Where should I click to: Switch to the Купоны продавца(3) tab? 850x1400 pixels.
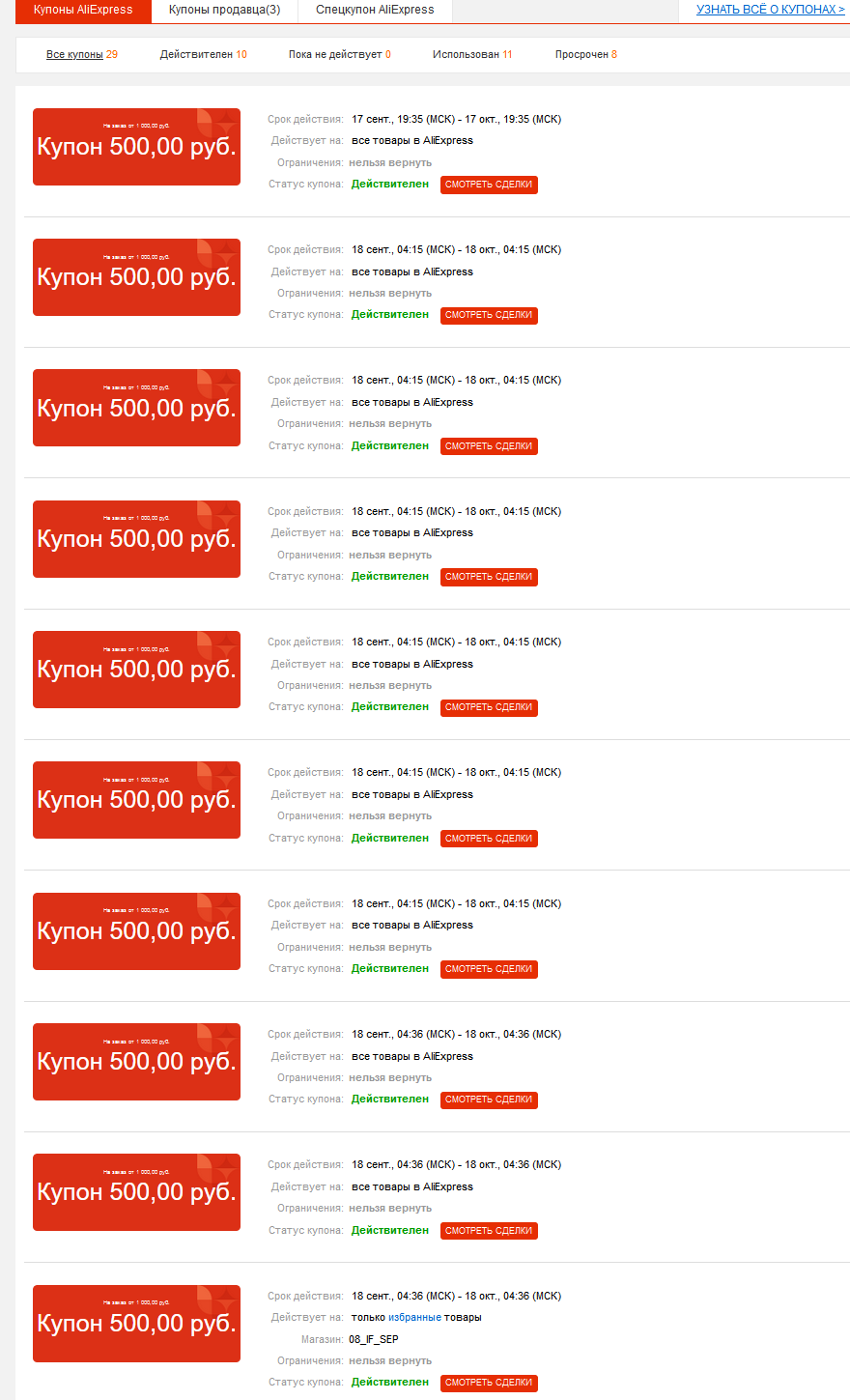(x=224, y=10)
